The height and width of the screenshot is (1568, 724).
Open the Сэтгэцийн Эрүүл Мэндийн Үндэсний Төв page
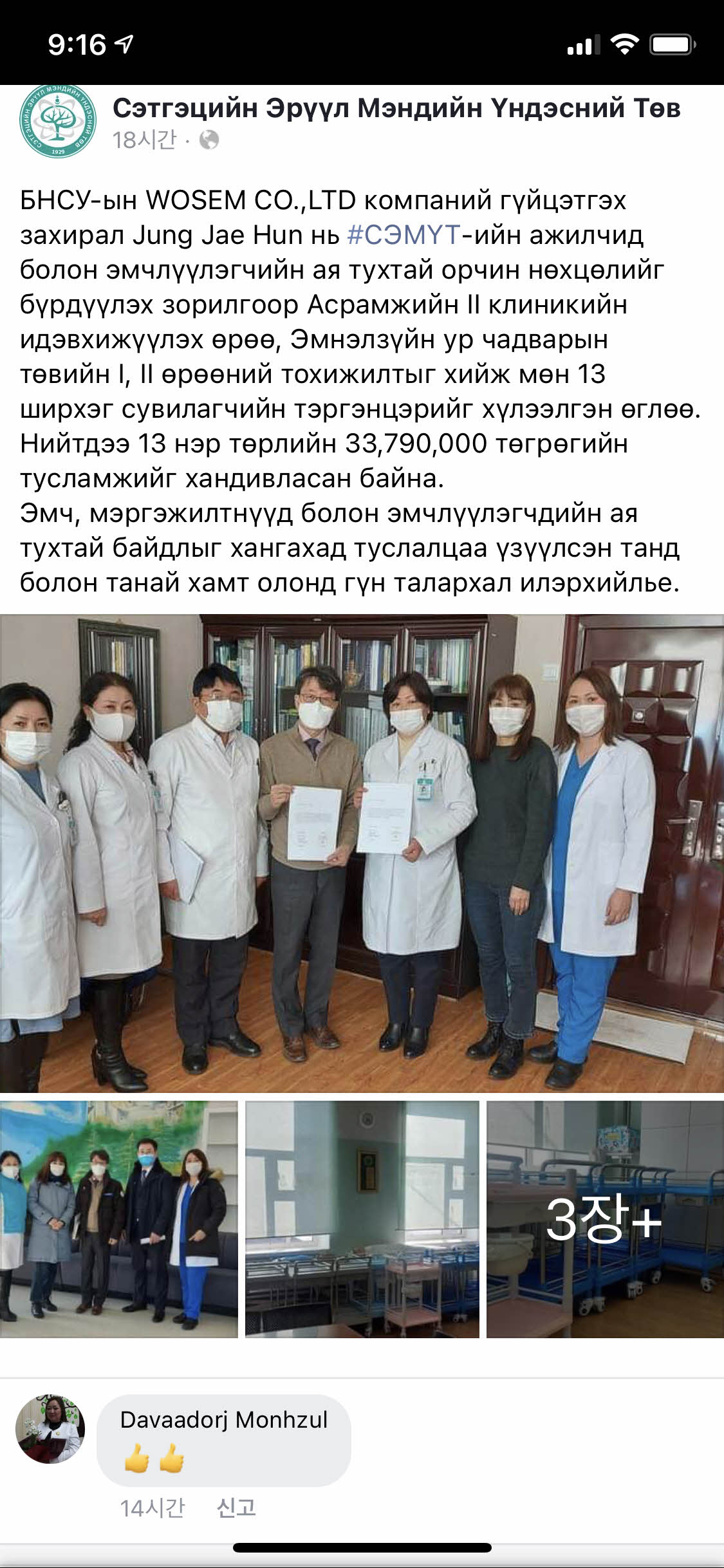click(x=396, y=108)
